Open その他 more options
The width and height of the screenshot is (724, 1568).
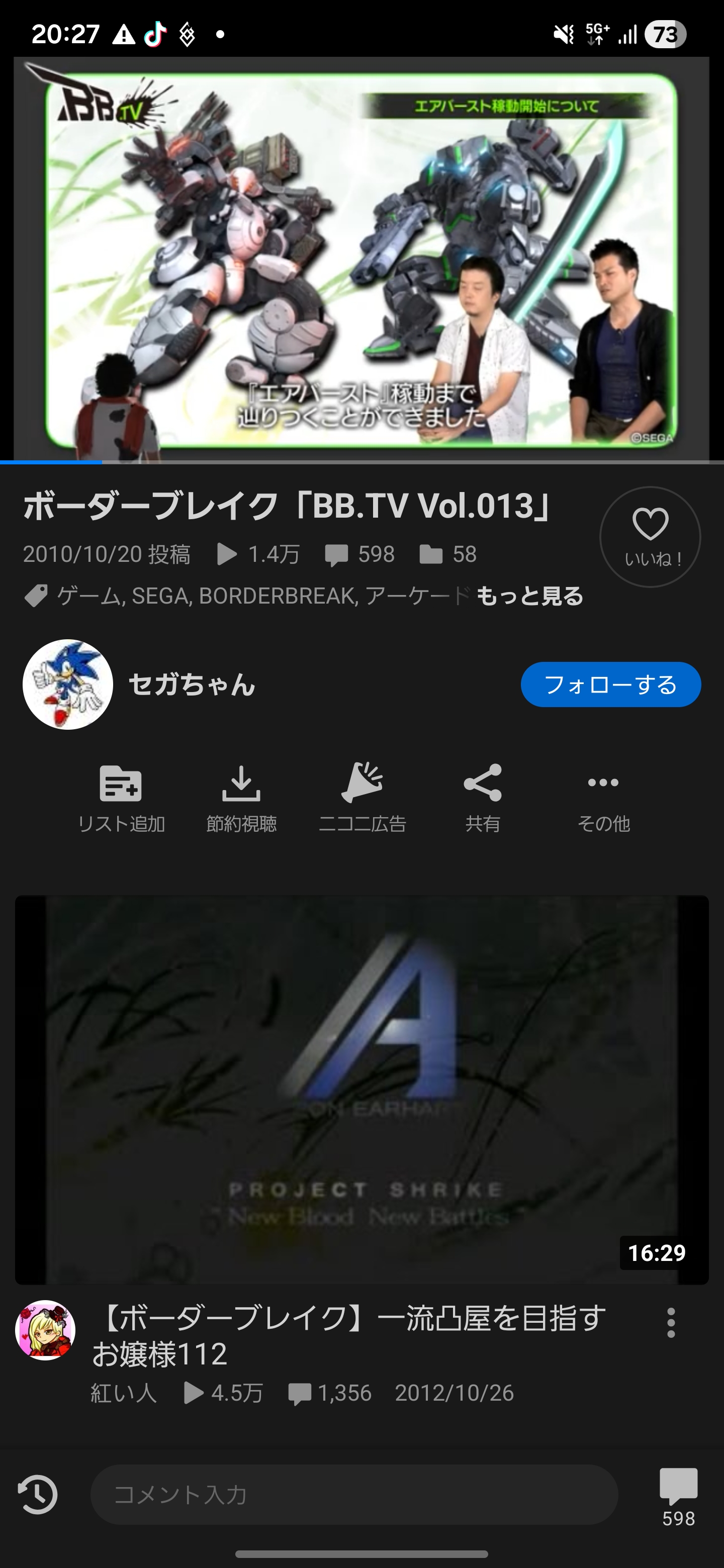[x=603, y=798]
